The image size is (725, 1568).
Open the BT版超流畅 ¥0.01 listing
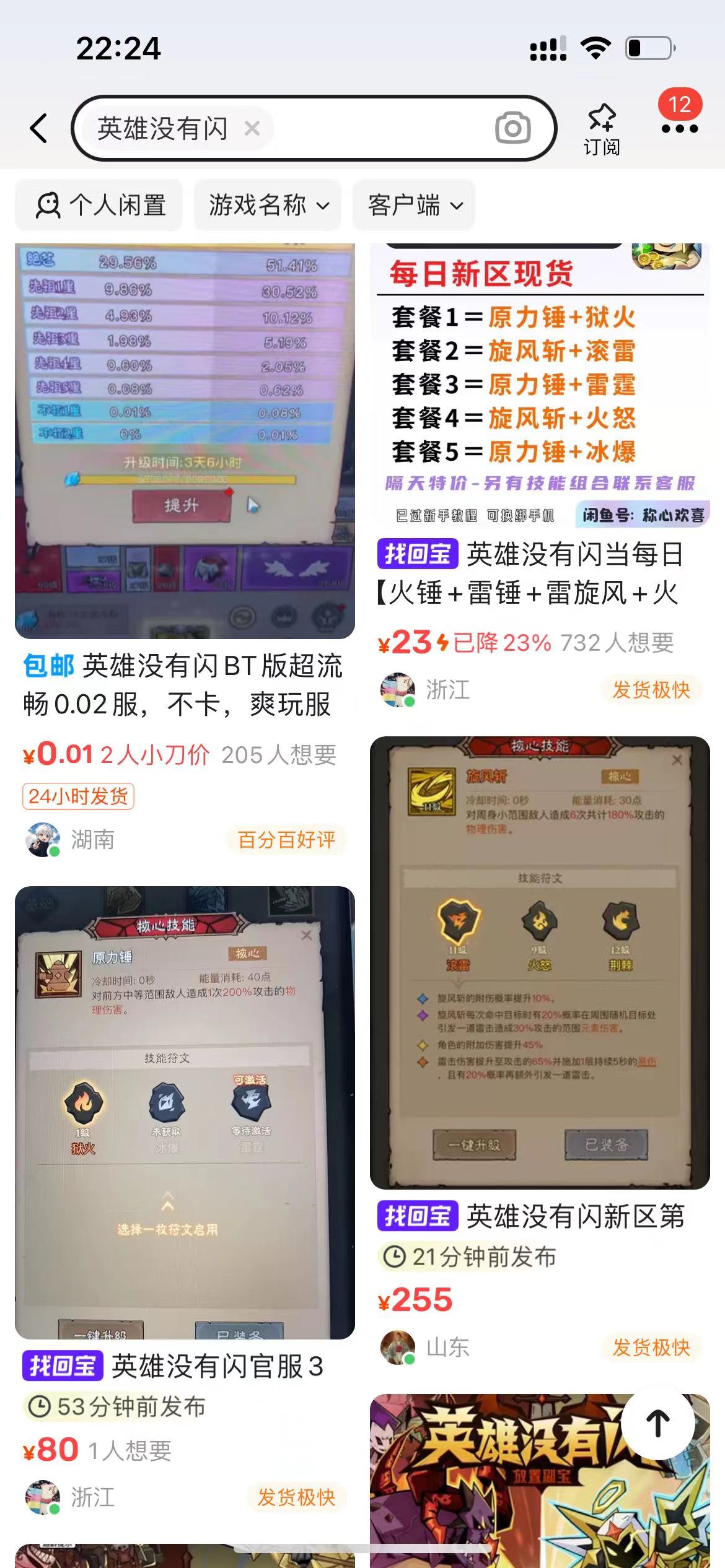coord(185,685)
